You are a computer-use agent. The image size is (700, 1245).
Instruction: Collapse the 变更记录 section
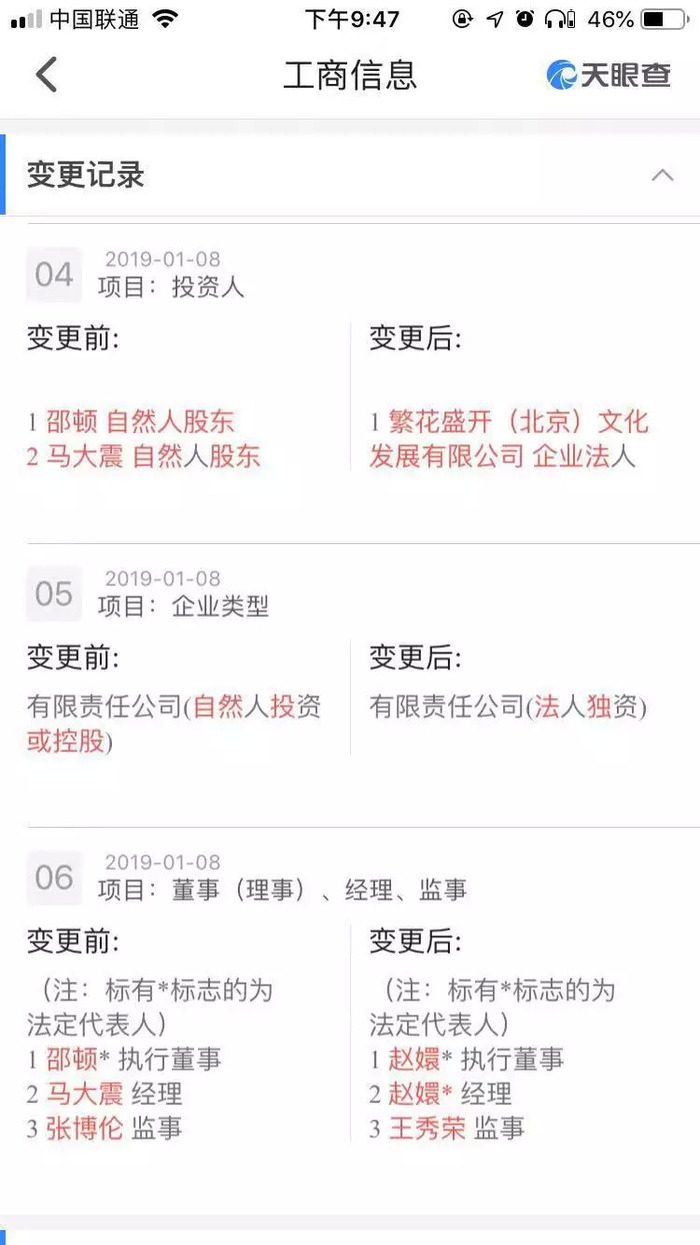(x=662, y=175)
